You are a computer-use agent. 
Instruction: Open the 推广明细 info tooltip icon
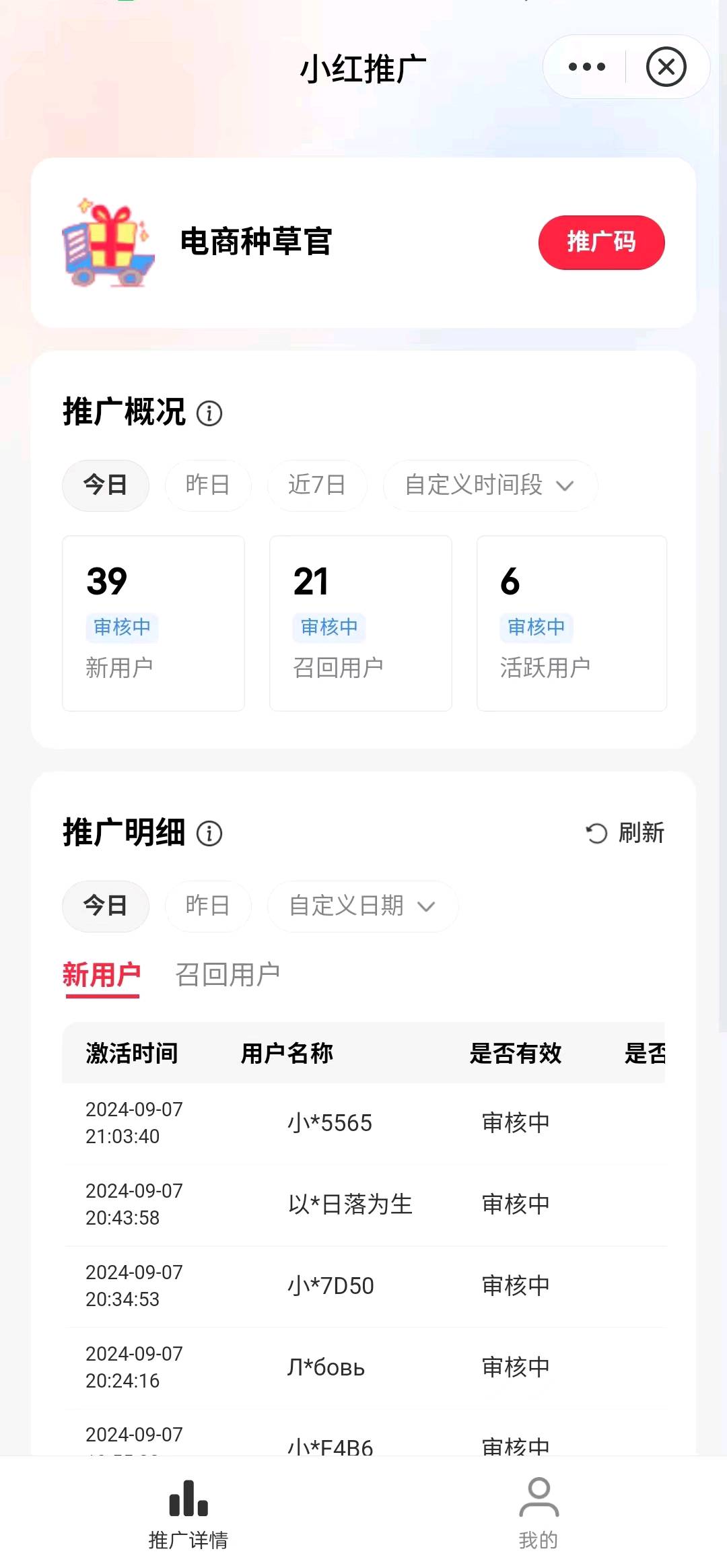[211, 833]
